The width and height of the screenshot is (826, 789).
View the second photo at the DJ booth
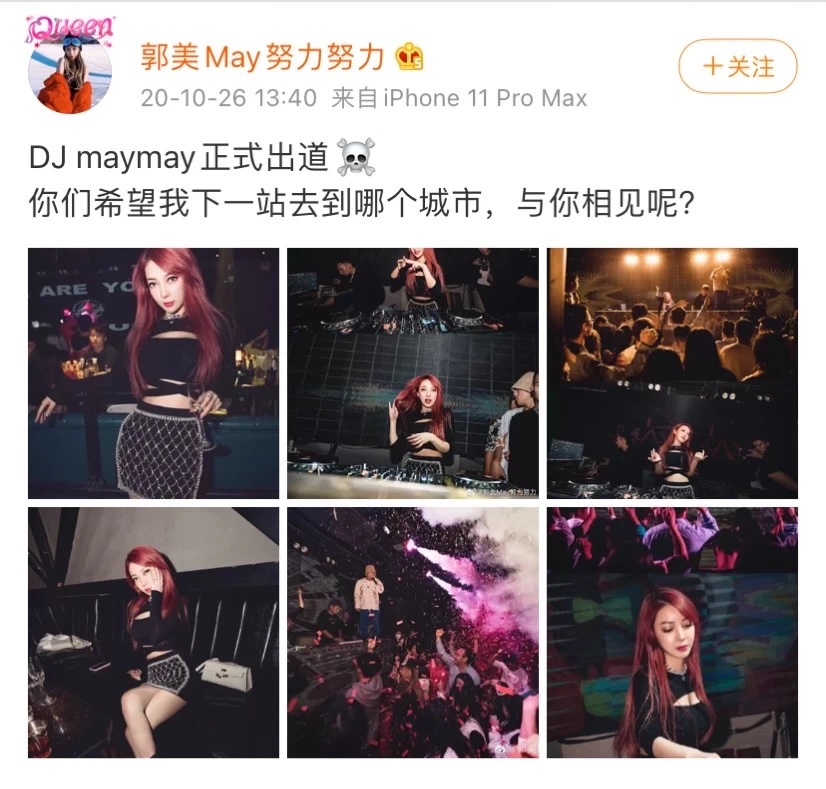tap(413, 373)
